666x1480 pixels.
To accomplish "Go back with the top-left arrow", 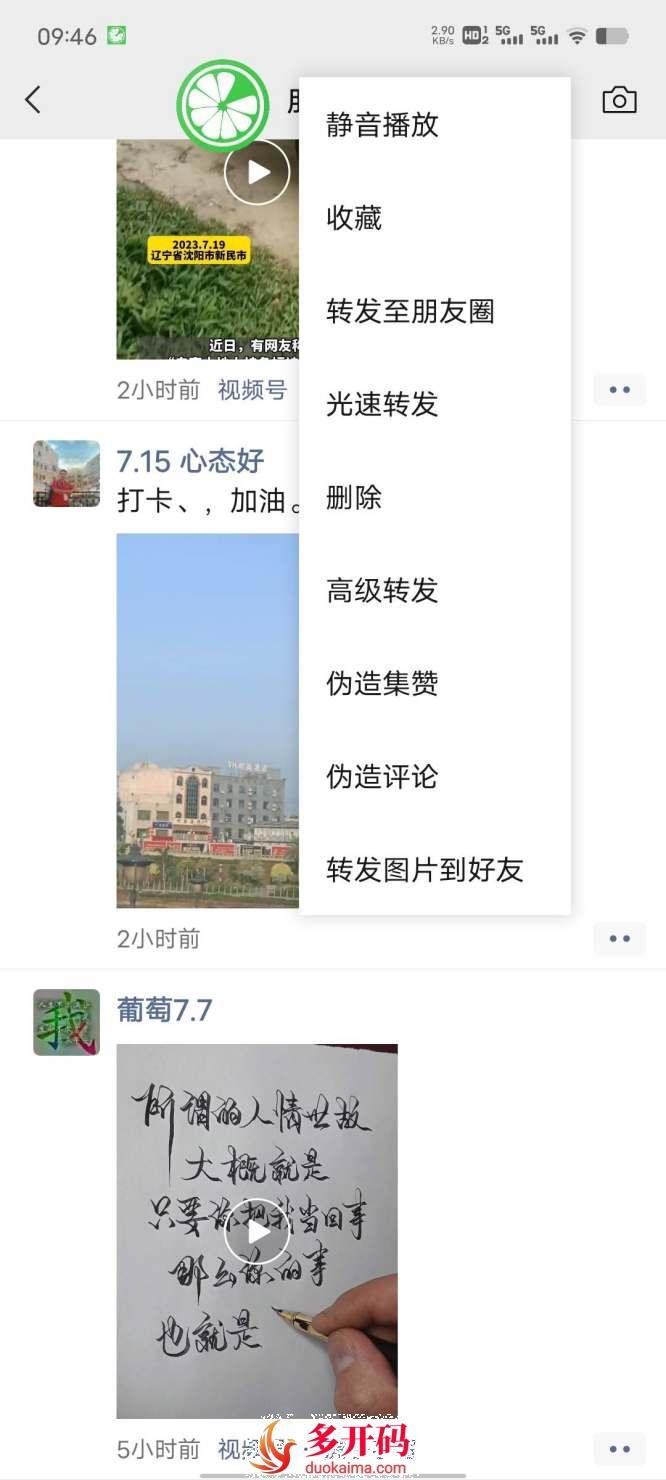I will [33, 100].
